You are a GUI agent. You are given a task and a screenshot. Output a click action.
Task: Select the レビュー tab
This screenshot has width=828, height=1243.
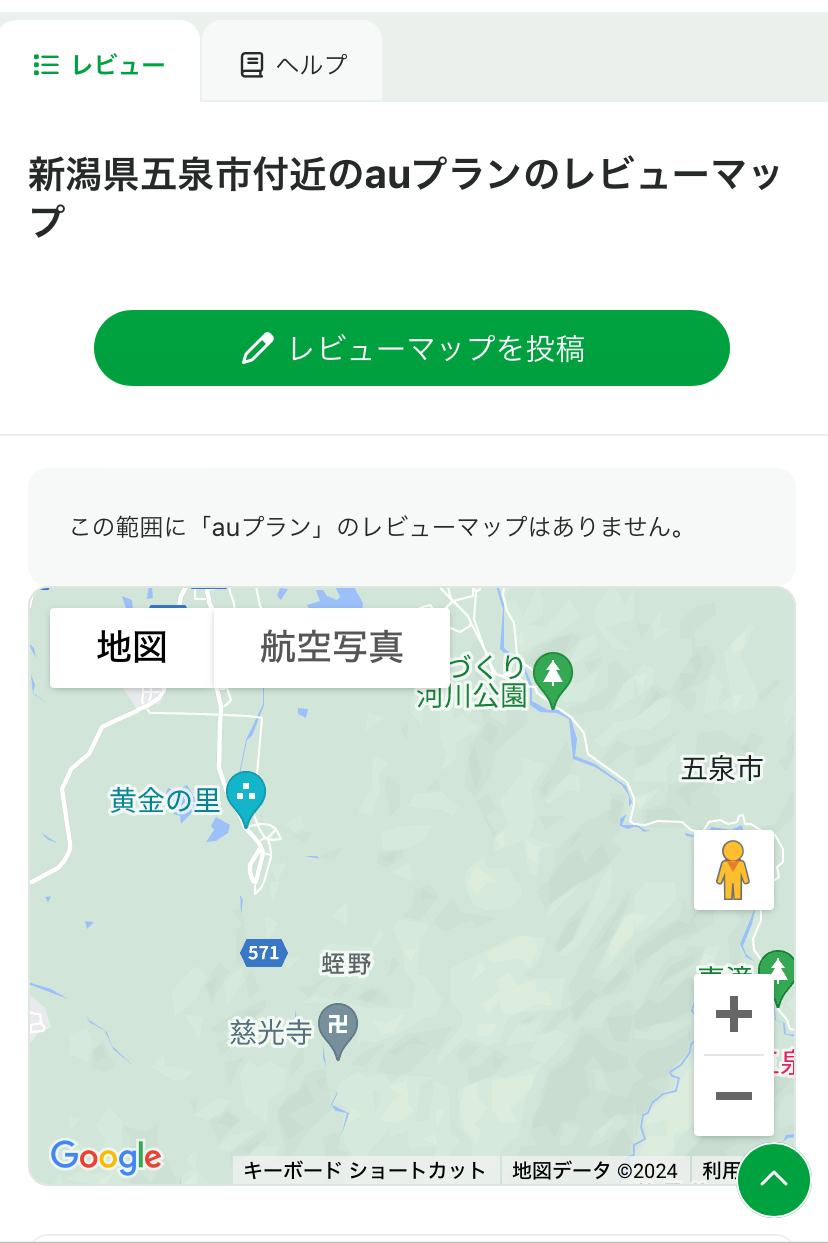[100, 62]
